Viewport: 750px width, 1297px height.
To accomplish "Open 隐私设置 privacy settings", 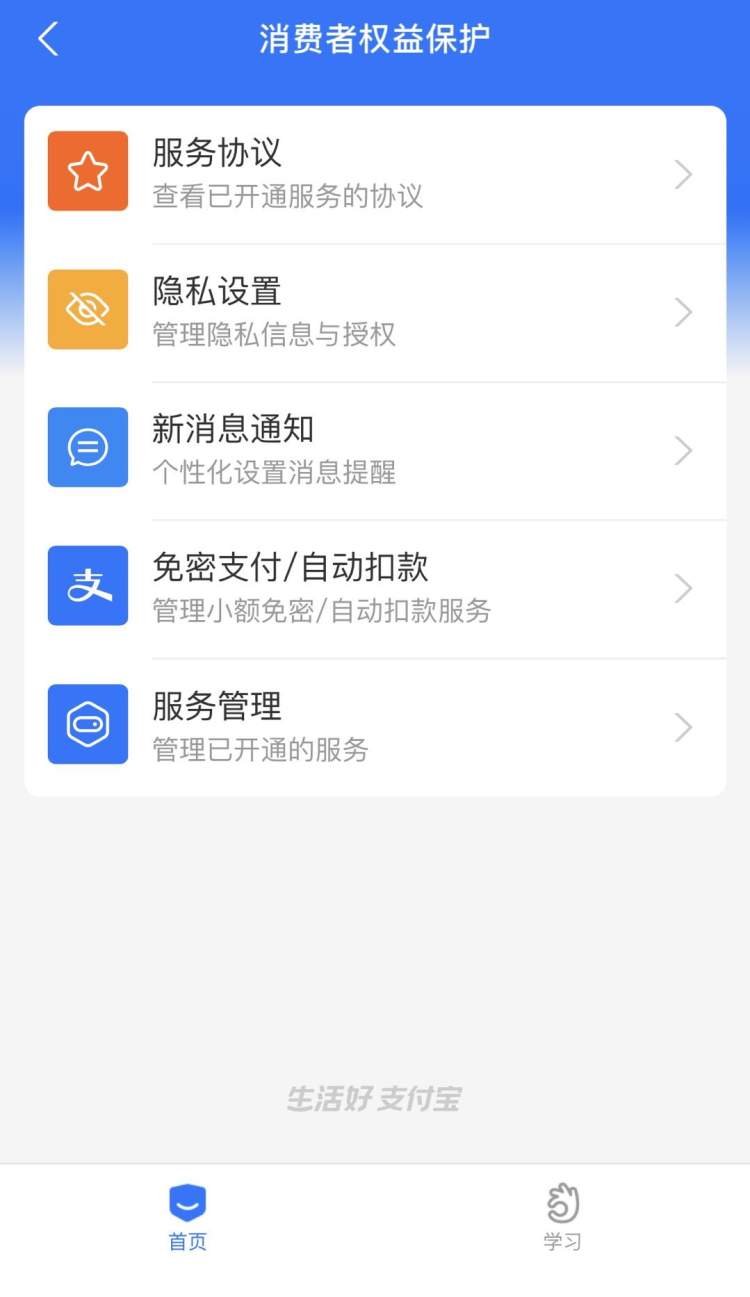I will coord(375,312).
